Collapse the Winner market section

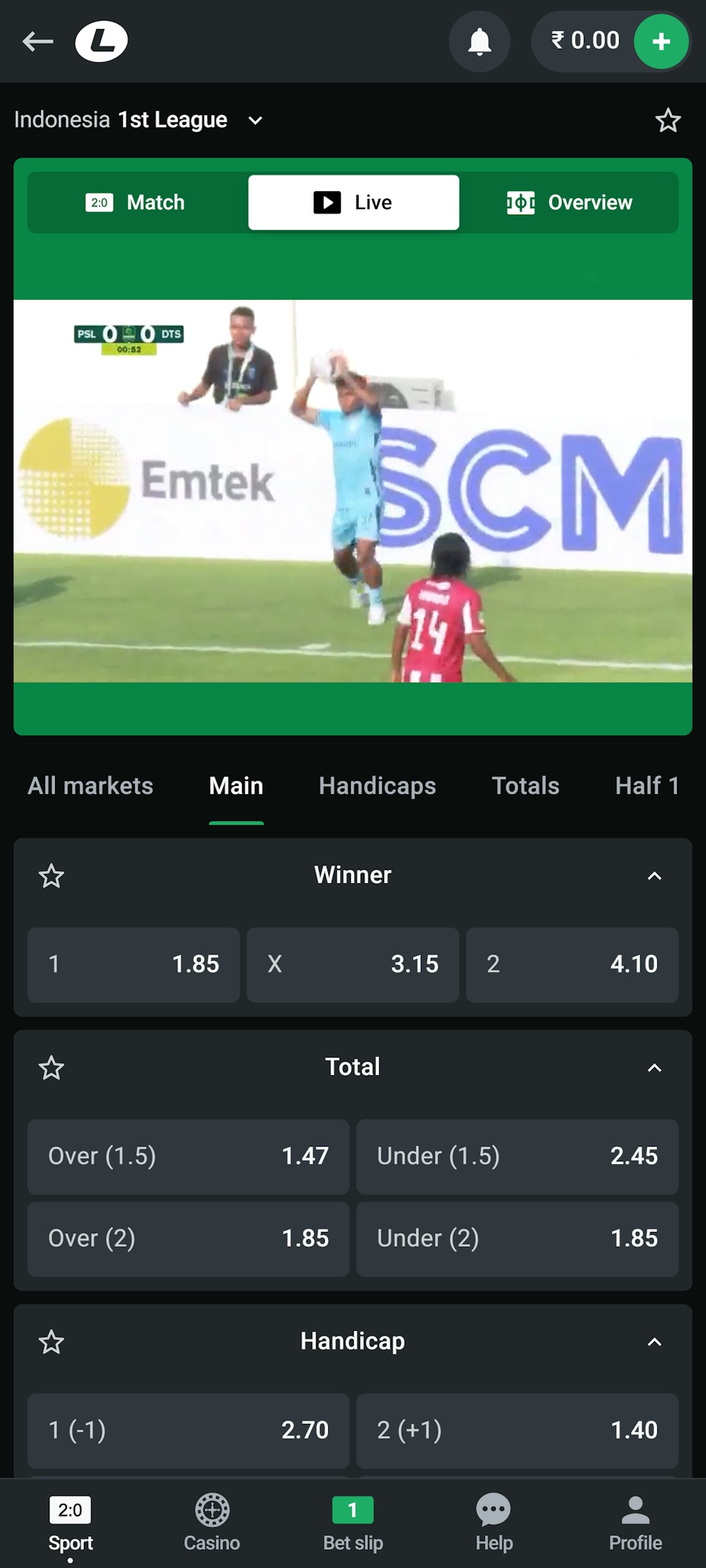tap(654, 875)
